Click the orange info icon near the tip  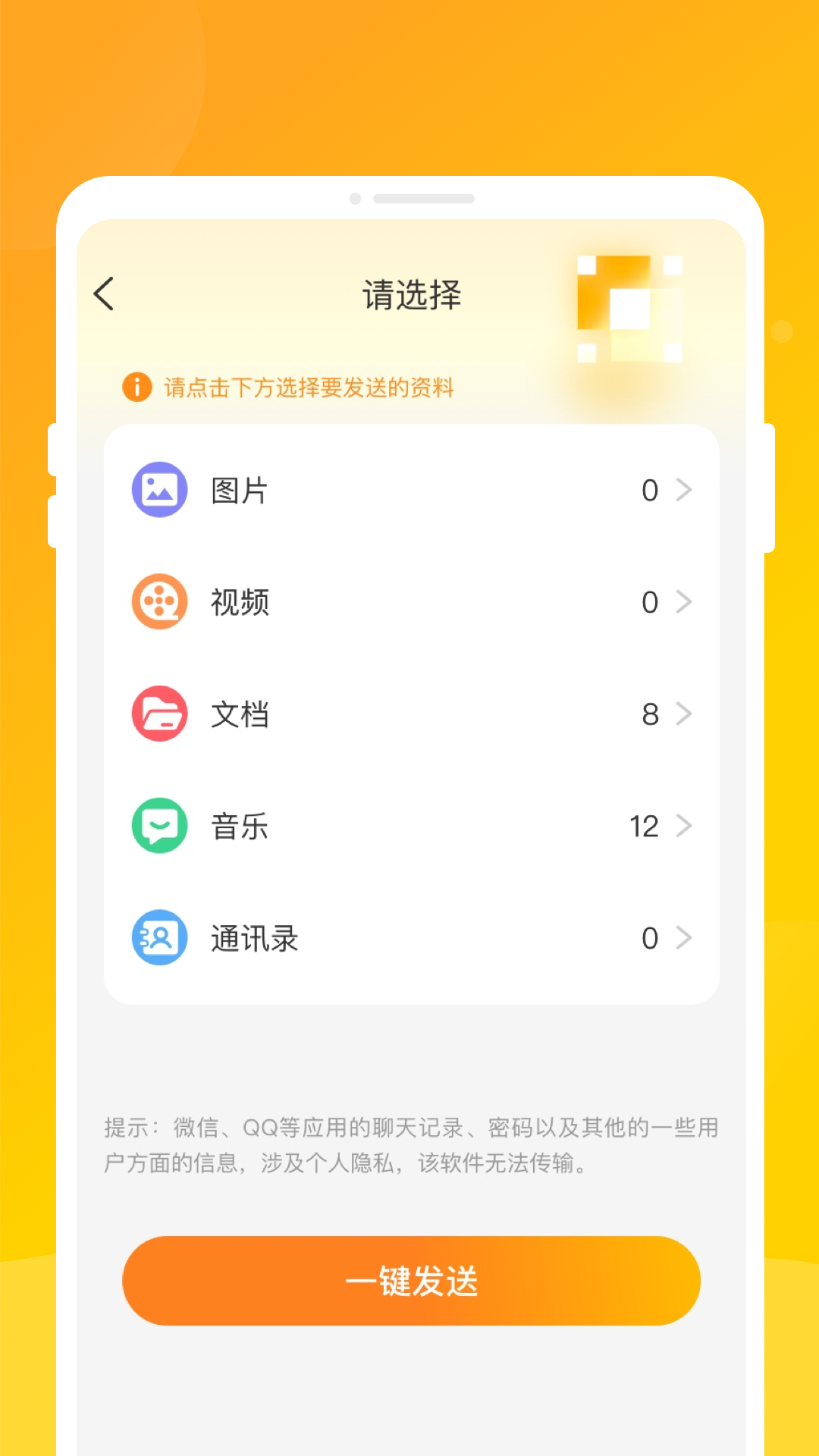pos(136,387)
